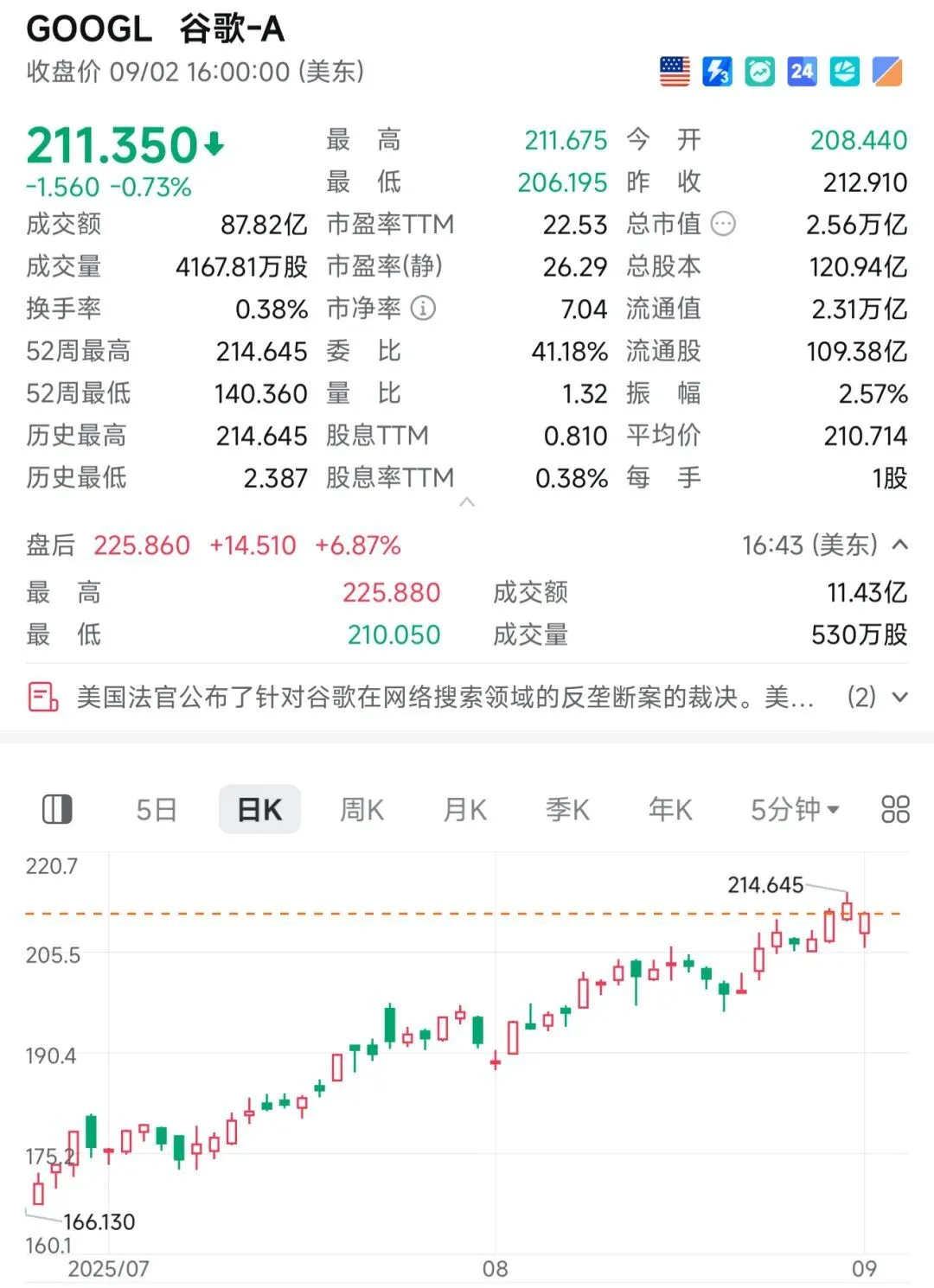Switch chart to the 5日 view
934x1288 pixels.
(x=157, y=810)
